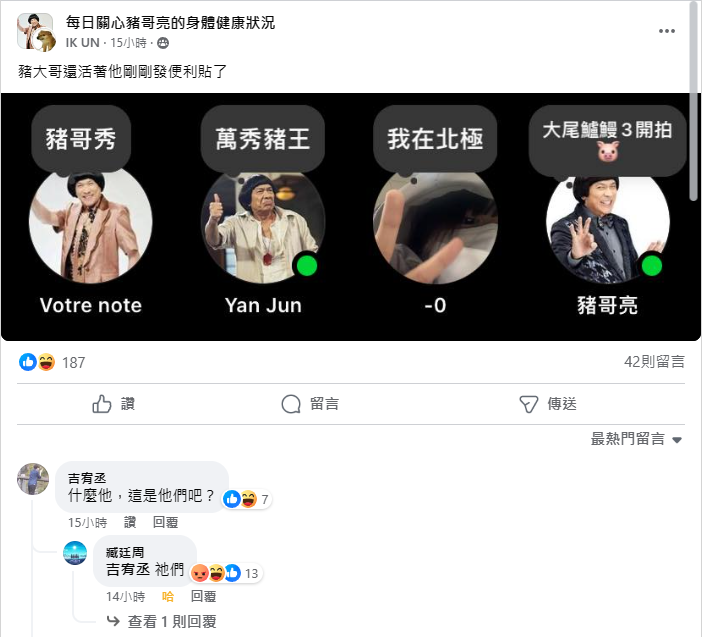
Task: Reply to 吉宥丞's comment
Action: point(165,522)
